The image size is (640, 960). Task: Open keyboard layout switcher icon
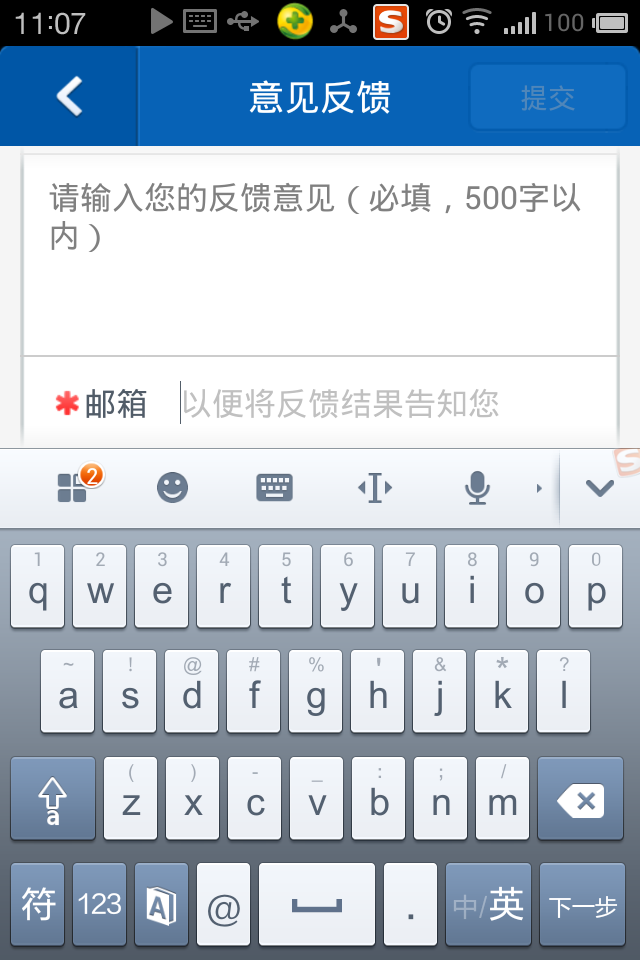pos(275,488)
